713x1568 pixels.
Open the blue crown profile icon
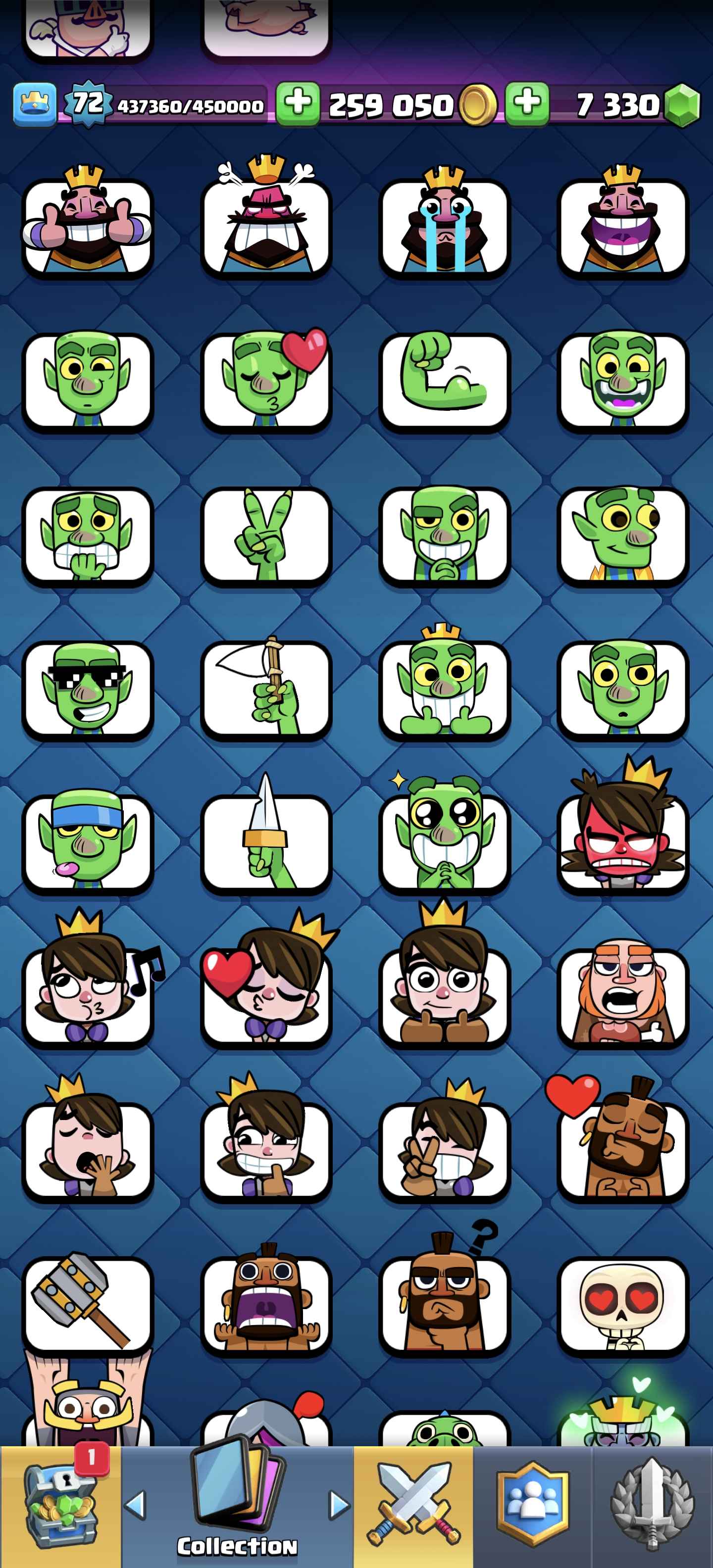pyautogui.click(x=35, y=105)
